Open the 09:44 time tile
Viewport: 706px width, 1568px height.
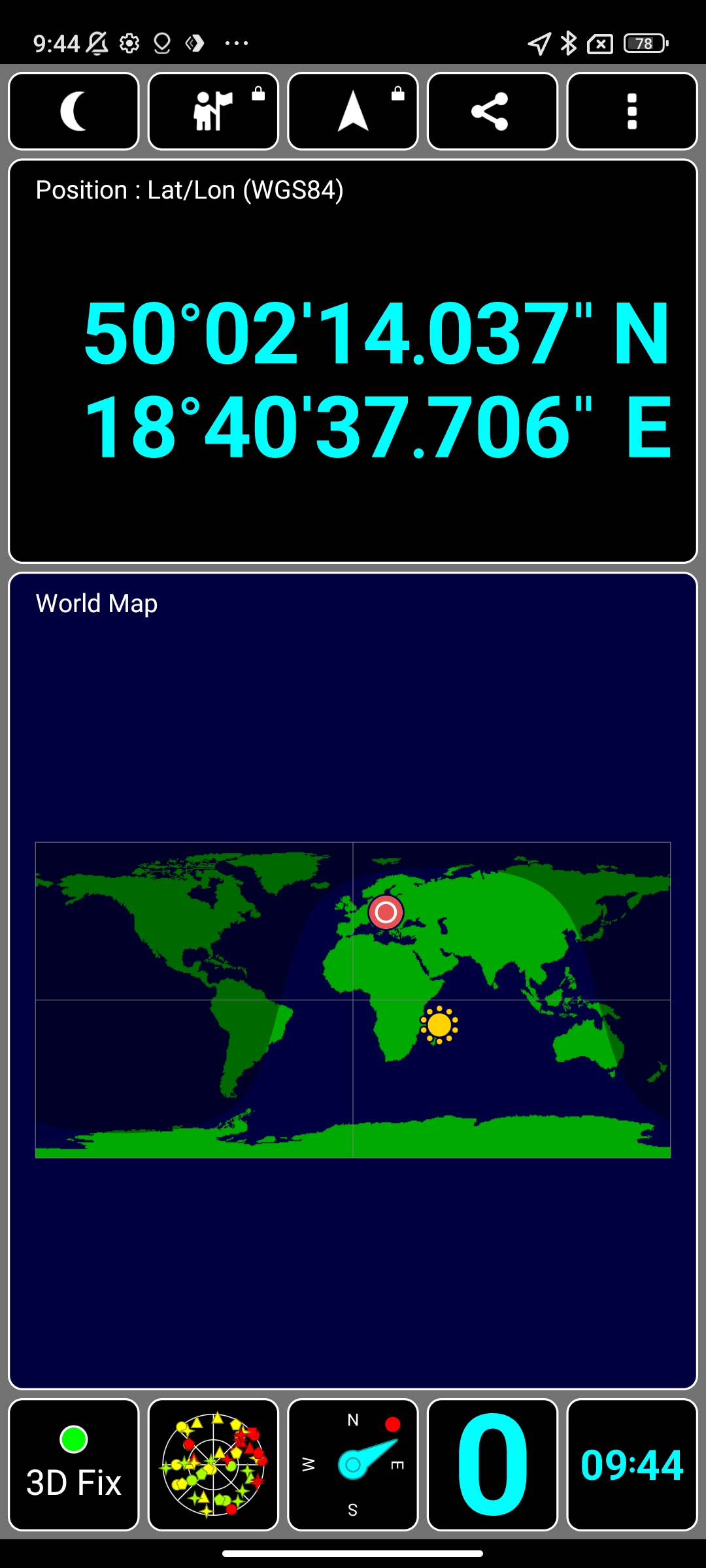click(x=631, y=1465)
